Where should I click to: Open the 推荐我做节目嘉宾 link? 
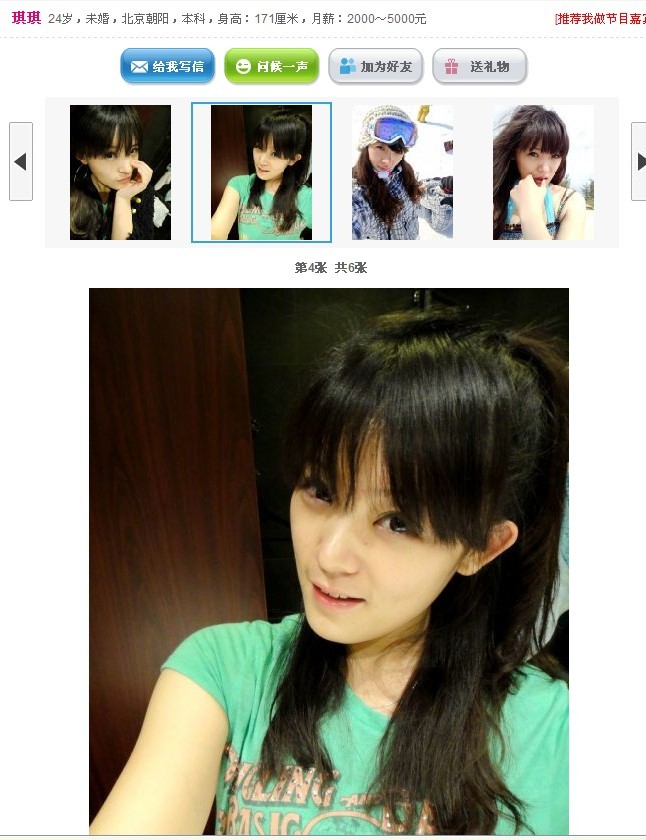[x=600, y=18]
